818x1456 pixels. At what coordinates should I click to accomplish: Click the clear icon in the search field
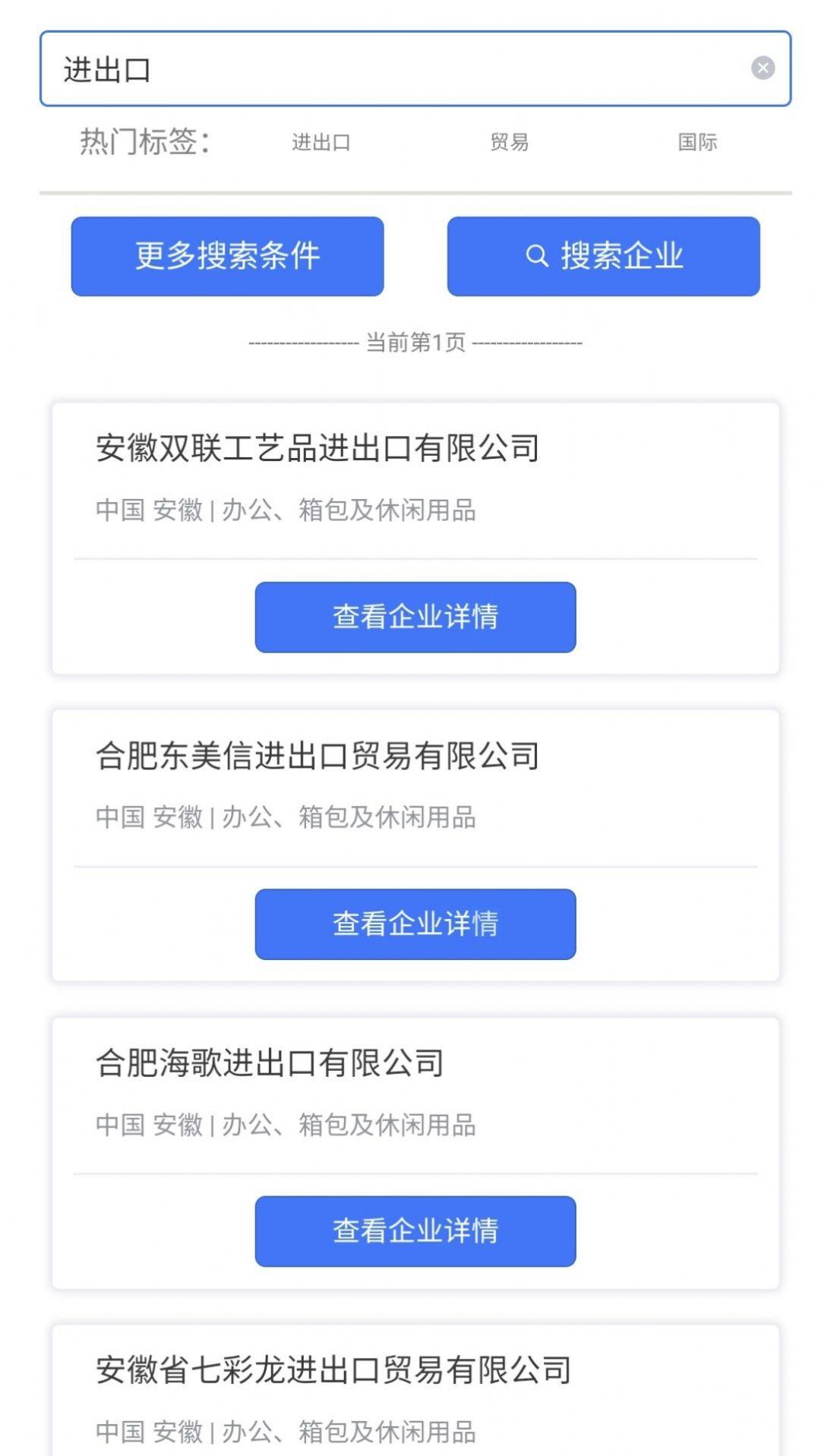click(764, 68)
